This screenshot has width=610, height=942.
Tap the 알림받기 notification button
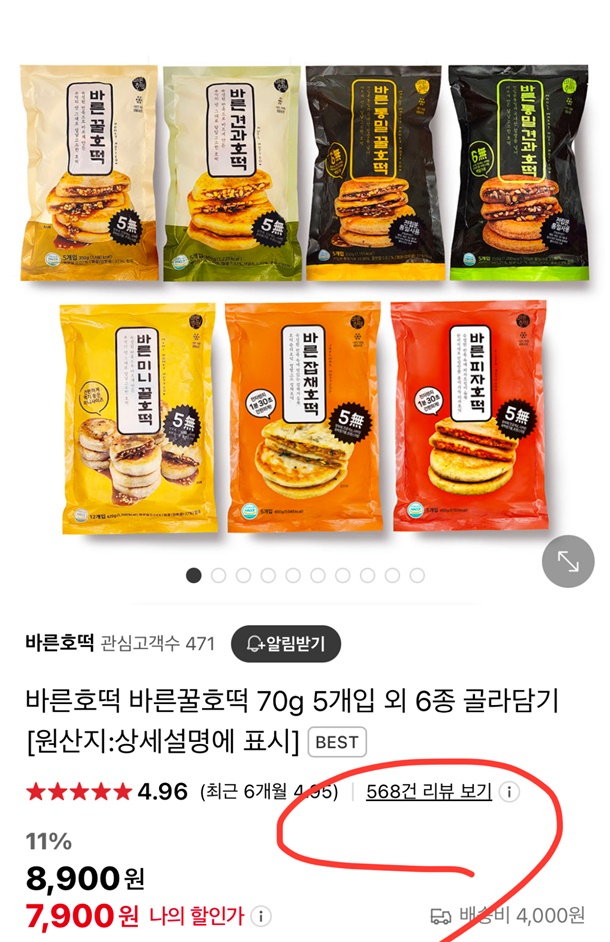pos(286,643)
